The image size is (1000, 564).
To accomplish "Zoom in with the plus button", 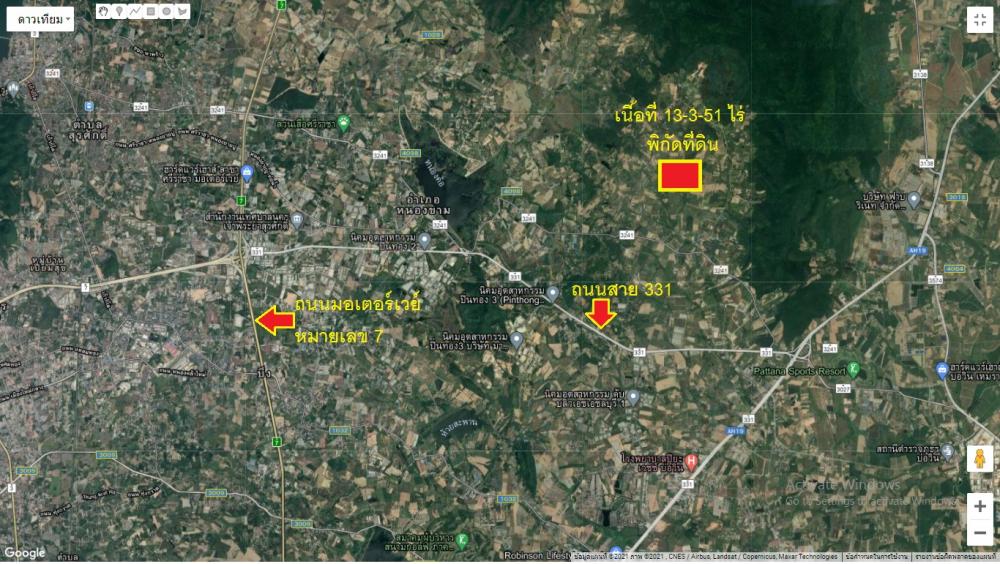I will (x=979, y=507).
